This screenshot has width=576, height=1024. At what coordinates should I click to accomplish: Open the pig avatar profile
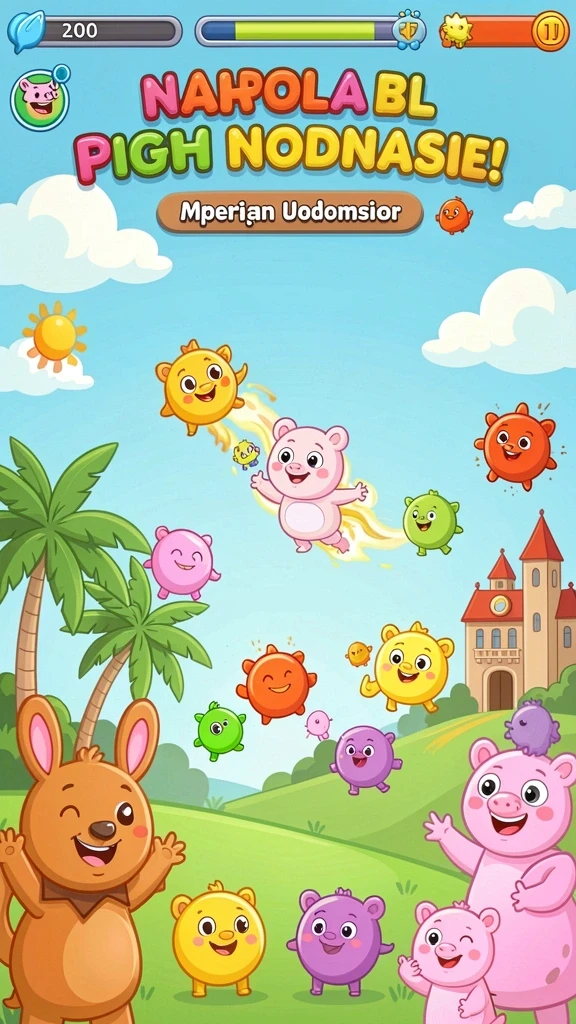[39, 99]
